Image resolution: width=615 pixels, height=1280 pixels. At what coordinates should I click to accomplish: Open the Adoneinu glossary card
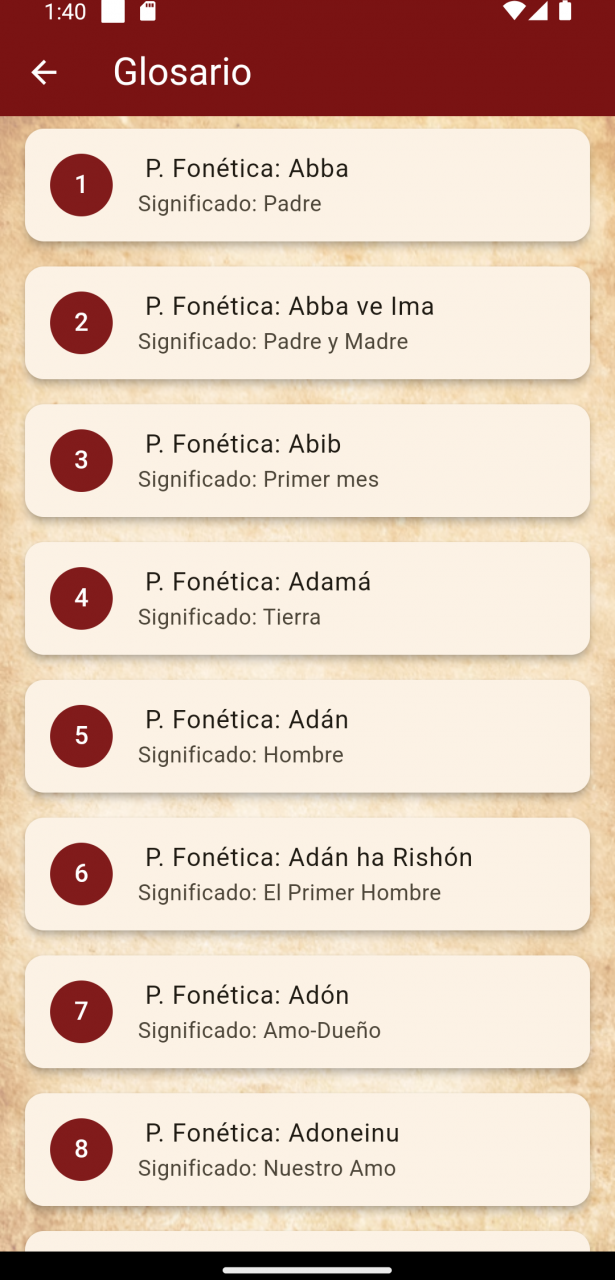point(307,1150)
